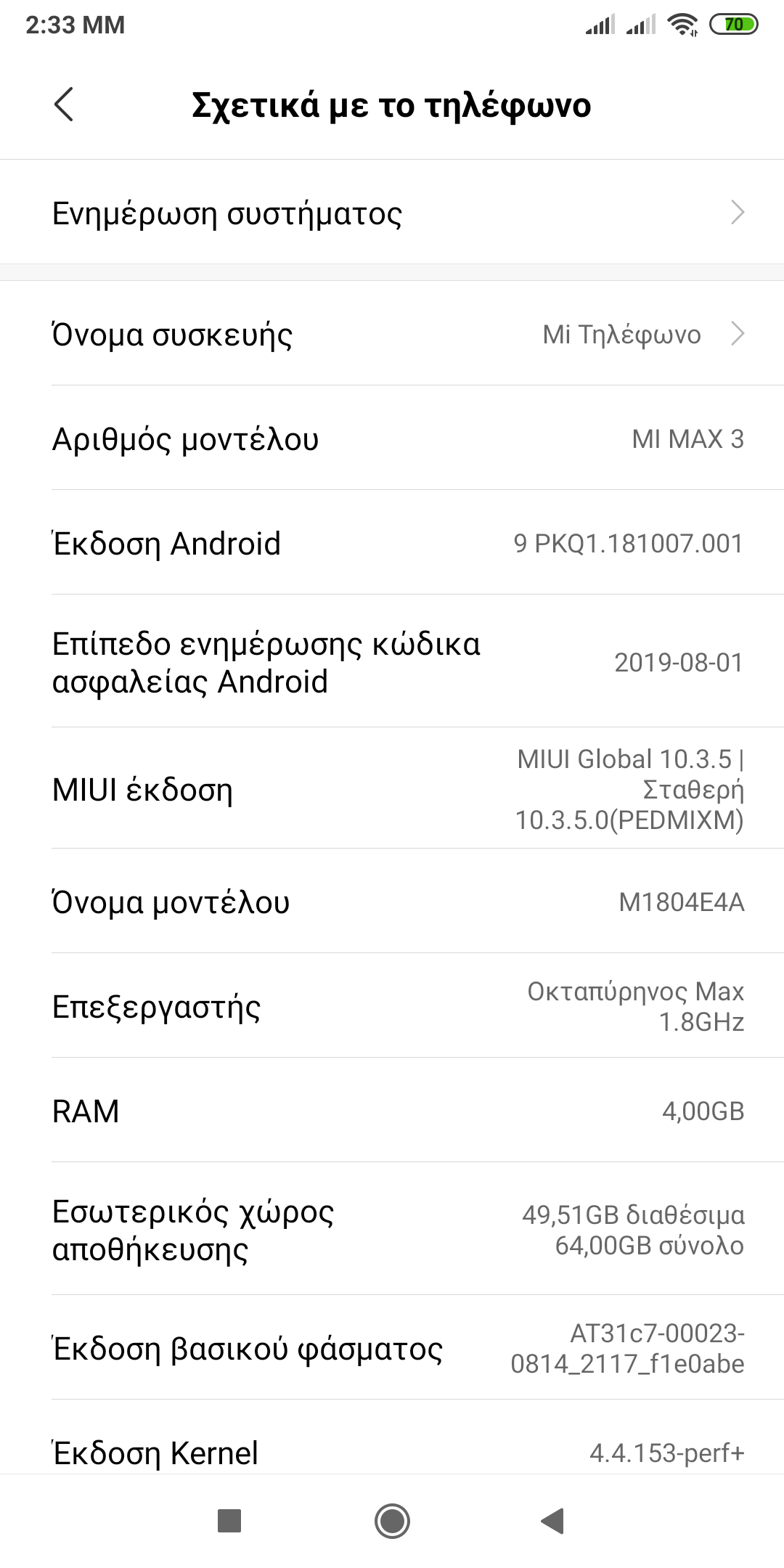784x1568 pixels.
Task: Tap the RAM row
Action: (392, 1111)
